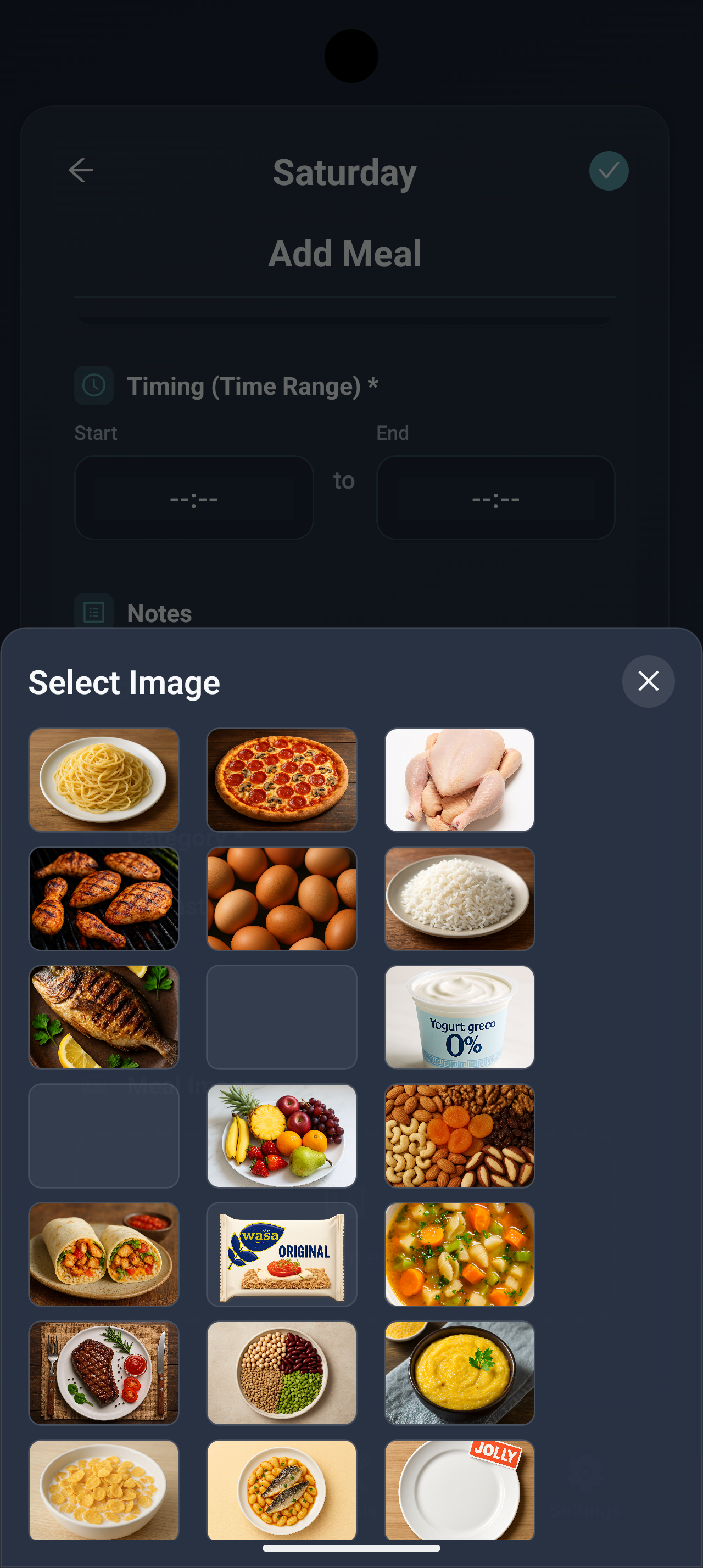
Task: Select the Yogurt greco 0% image
Action: 459,1017
